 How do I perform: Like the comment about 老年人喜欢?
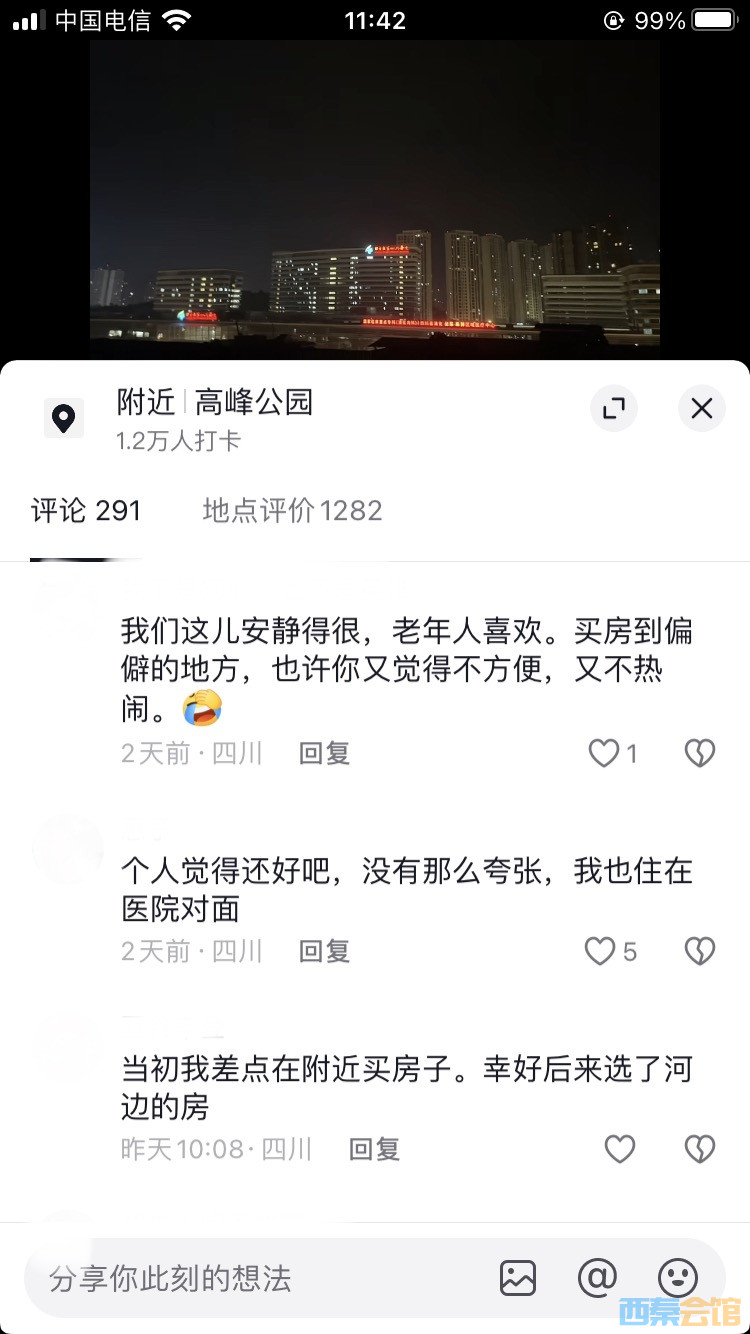click(x=604, y=753)
